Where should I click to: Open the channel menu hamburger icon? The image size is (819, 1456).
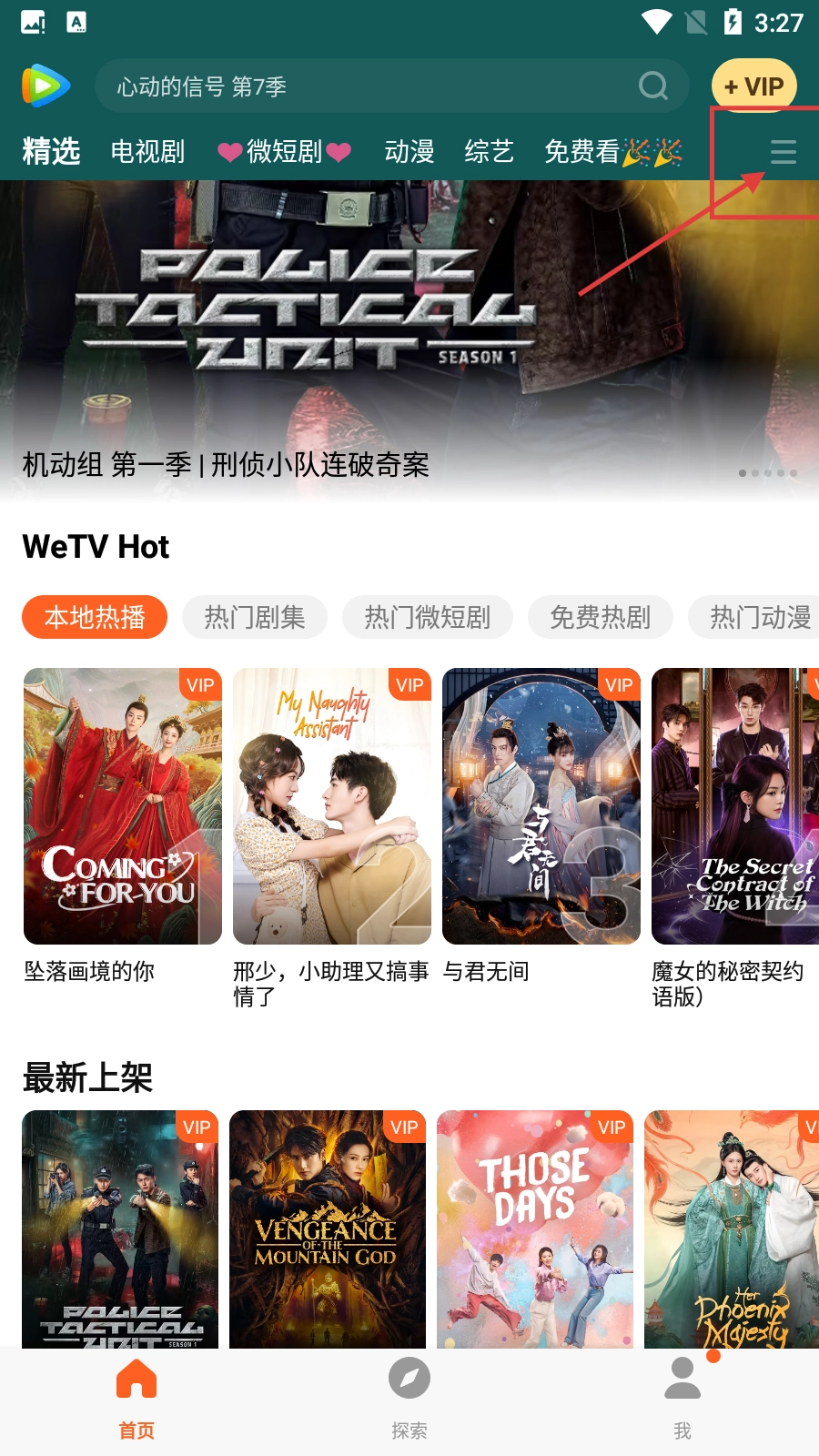(783, 152)
